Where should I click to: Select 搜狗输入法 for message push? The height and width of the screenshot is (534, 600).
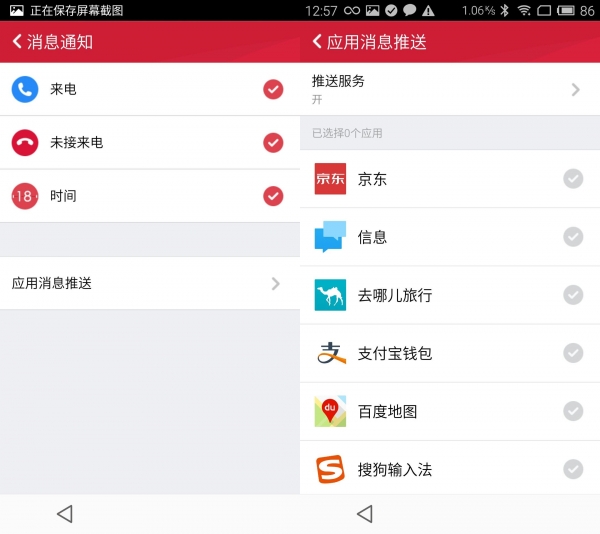coord(573,469)
